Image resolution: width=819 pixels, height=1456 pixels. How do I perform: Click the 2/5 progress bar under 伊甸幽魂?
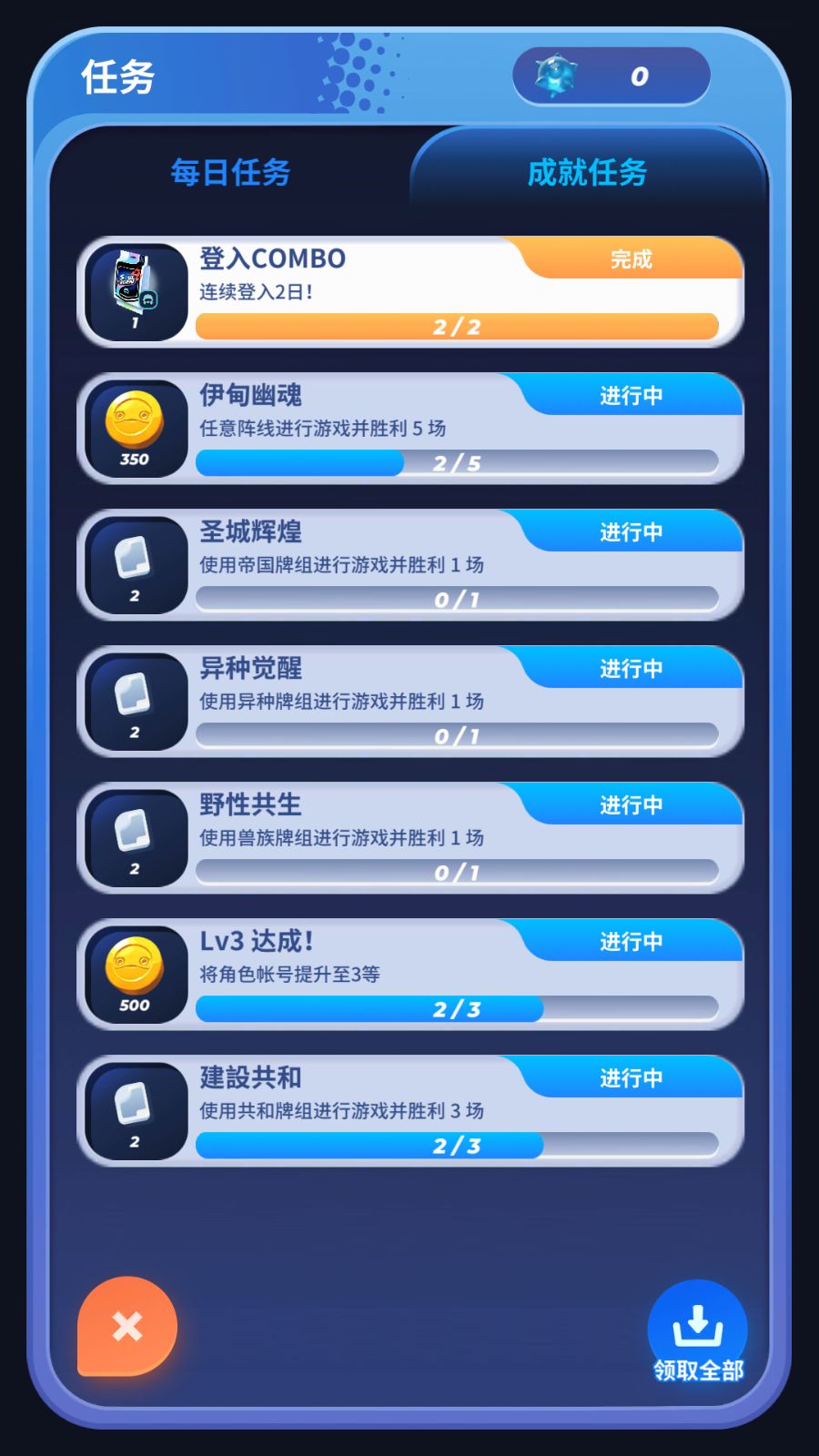(x=455, y=464)
